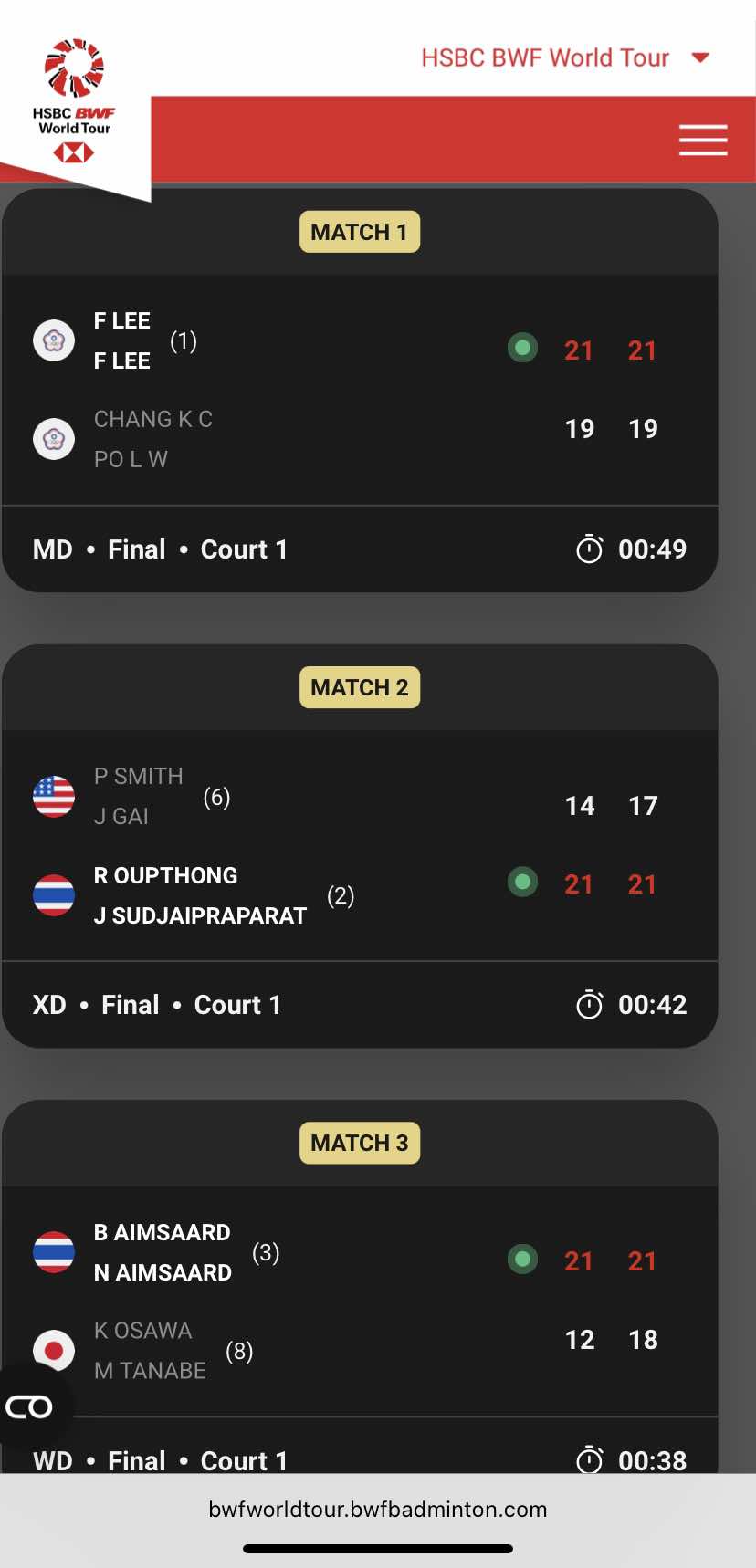The width and height of the screenshot is (756, 1568).
Task: Tap the HSBC BWF World Tour logo
Action: 75,101
